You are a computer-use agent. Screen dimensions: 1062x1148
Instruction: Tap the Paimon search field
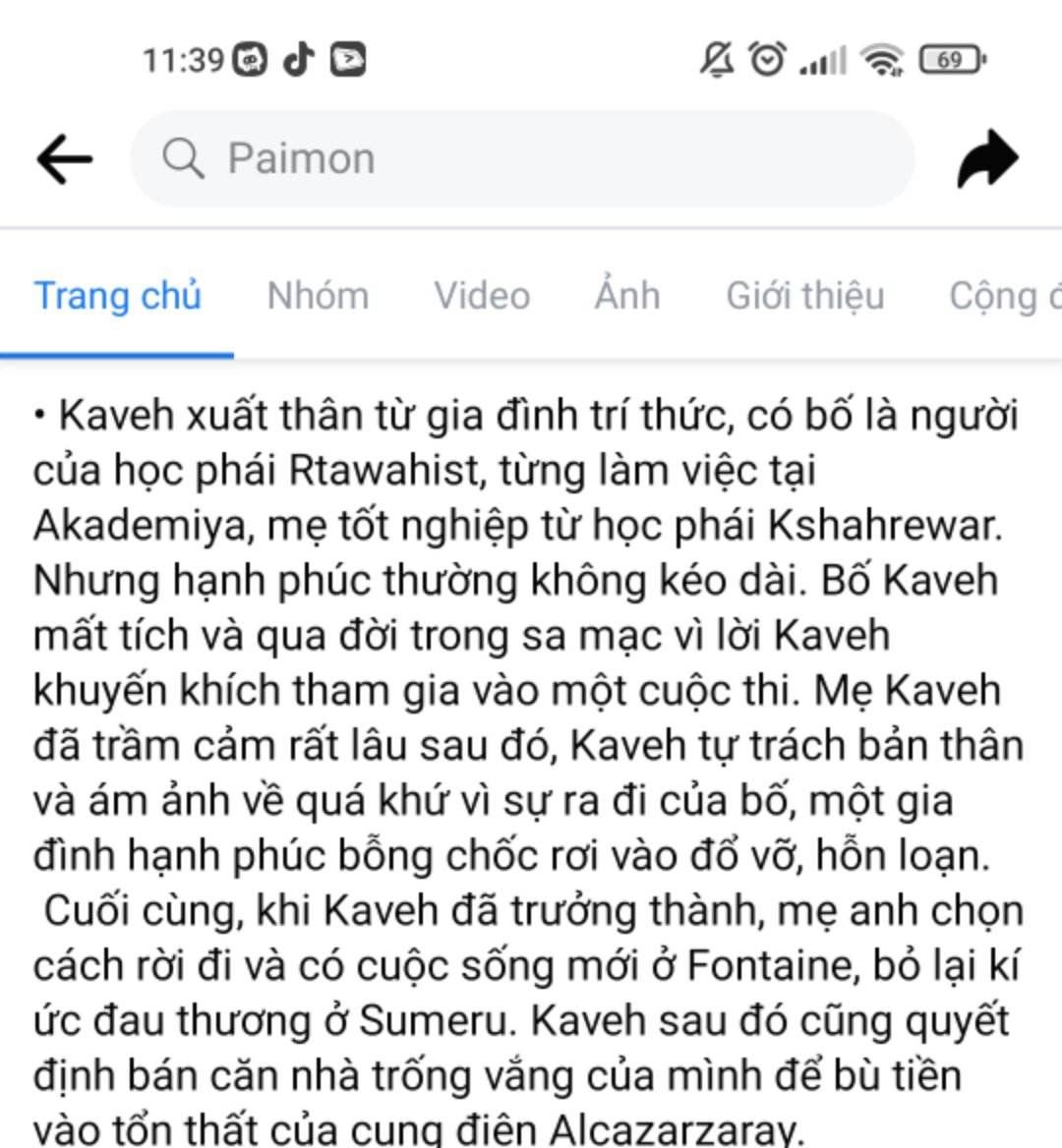coord(521,158)
